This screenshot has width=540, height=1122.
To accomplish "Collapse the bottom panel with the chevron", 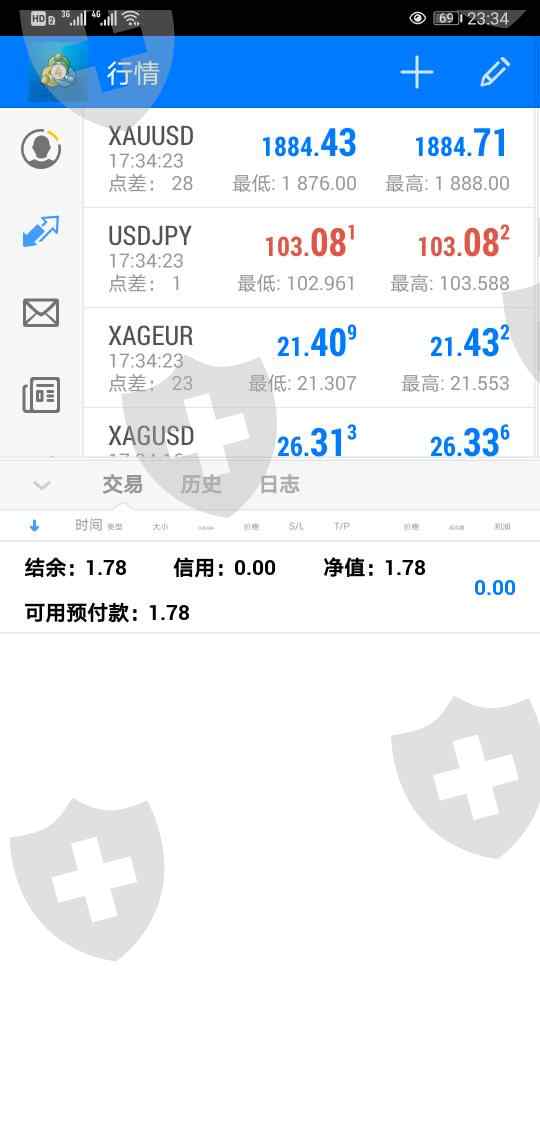I will (x=41, y=485).
